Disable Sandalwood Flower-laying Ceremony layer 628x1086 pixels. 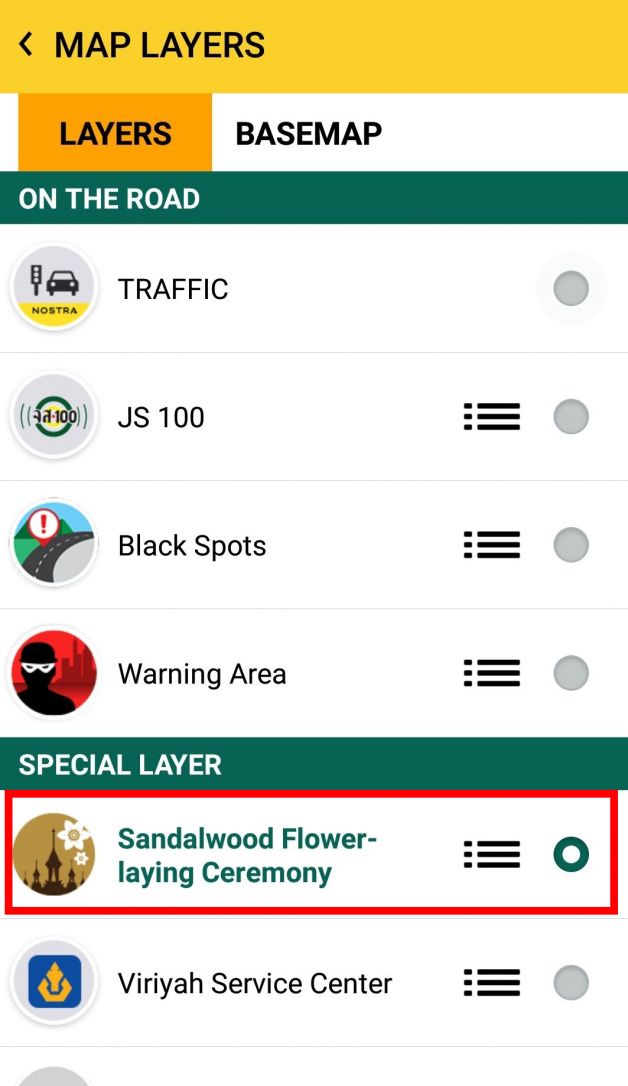[571, 855]
